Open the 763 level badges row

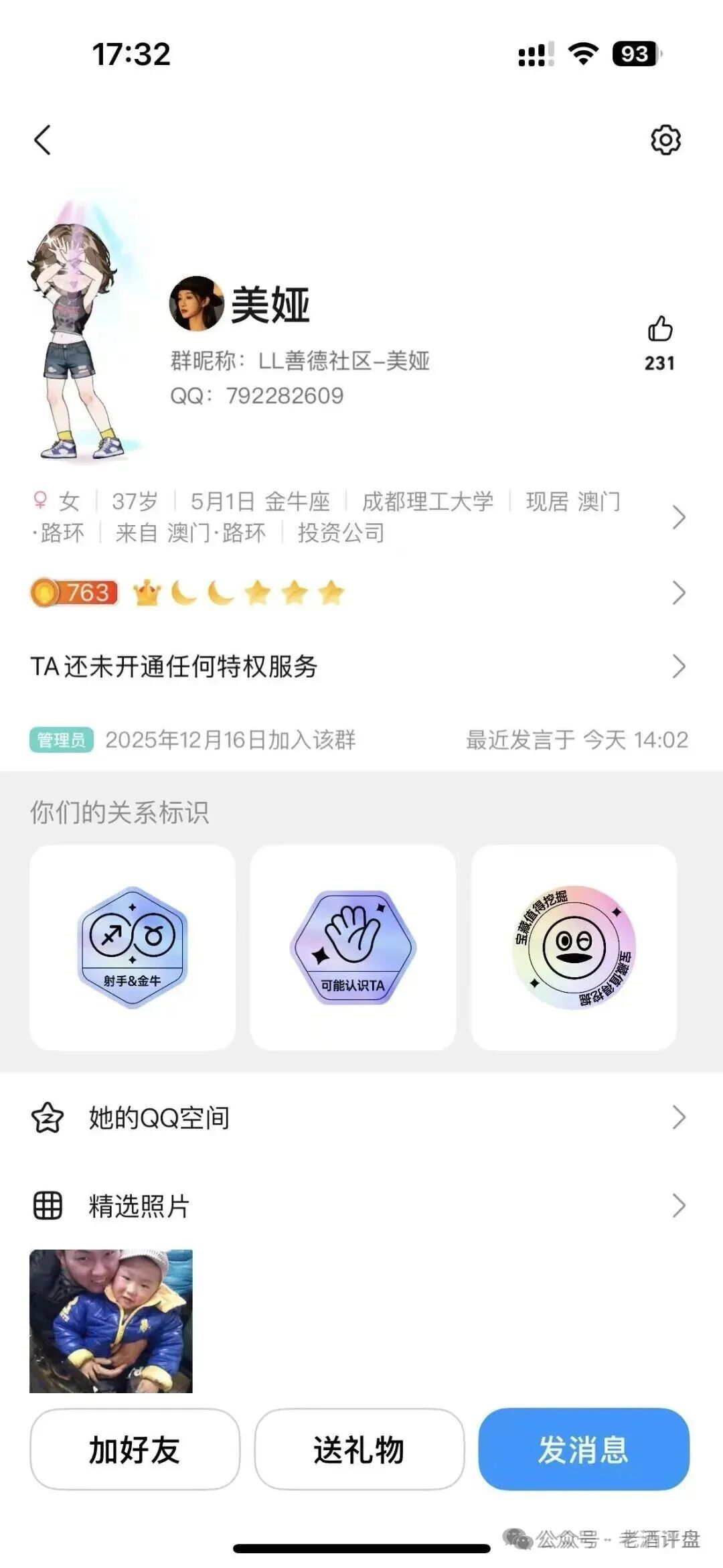(678, 593)
